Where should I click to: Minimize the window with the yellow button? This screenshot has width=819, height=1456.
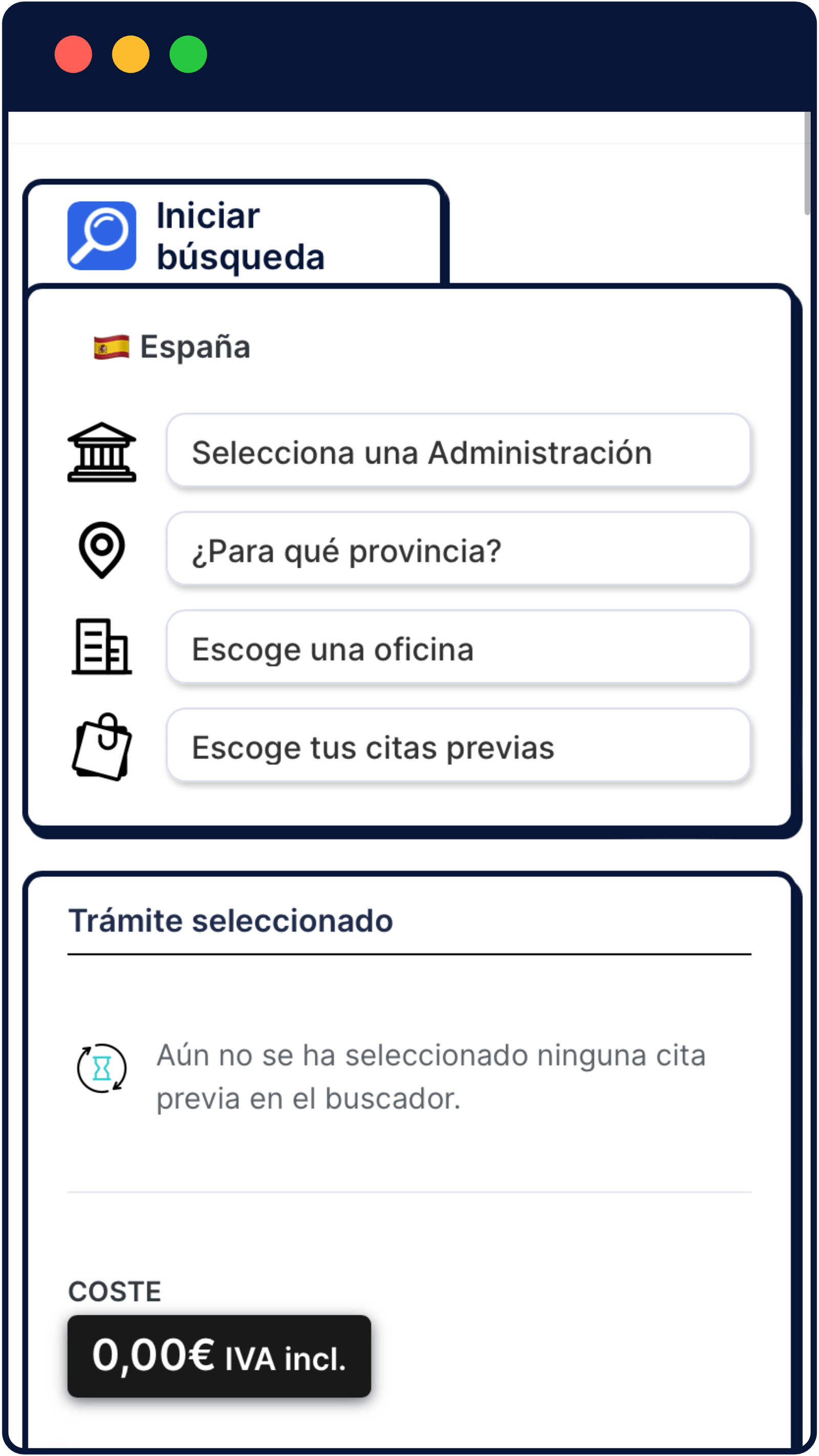tap(131, 54)
